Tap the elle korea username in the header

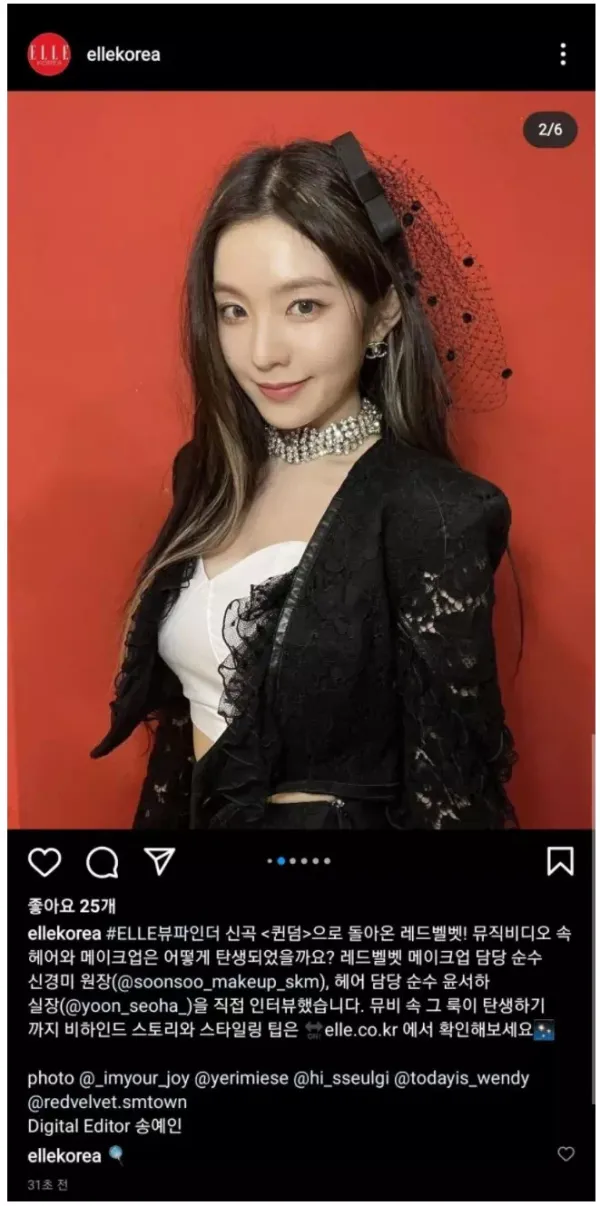[123, 54]
